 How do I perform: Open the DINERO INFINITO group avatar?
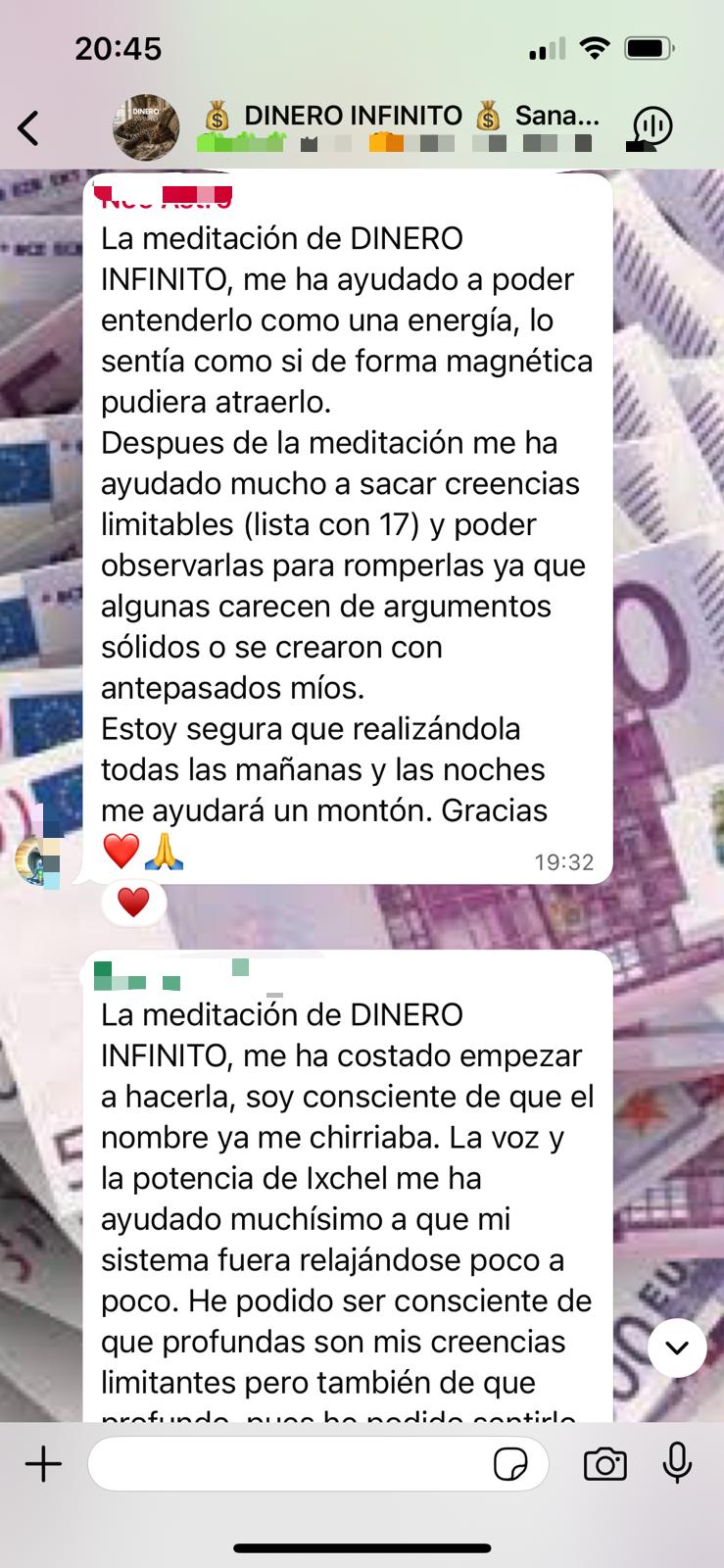[x=146, y=127]
